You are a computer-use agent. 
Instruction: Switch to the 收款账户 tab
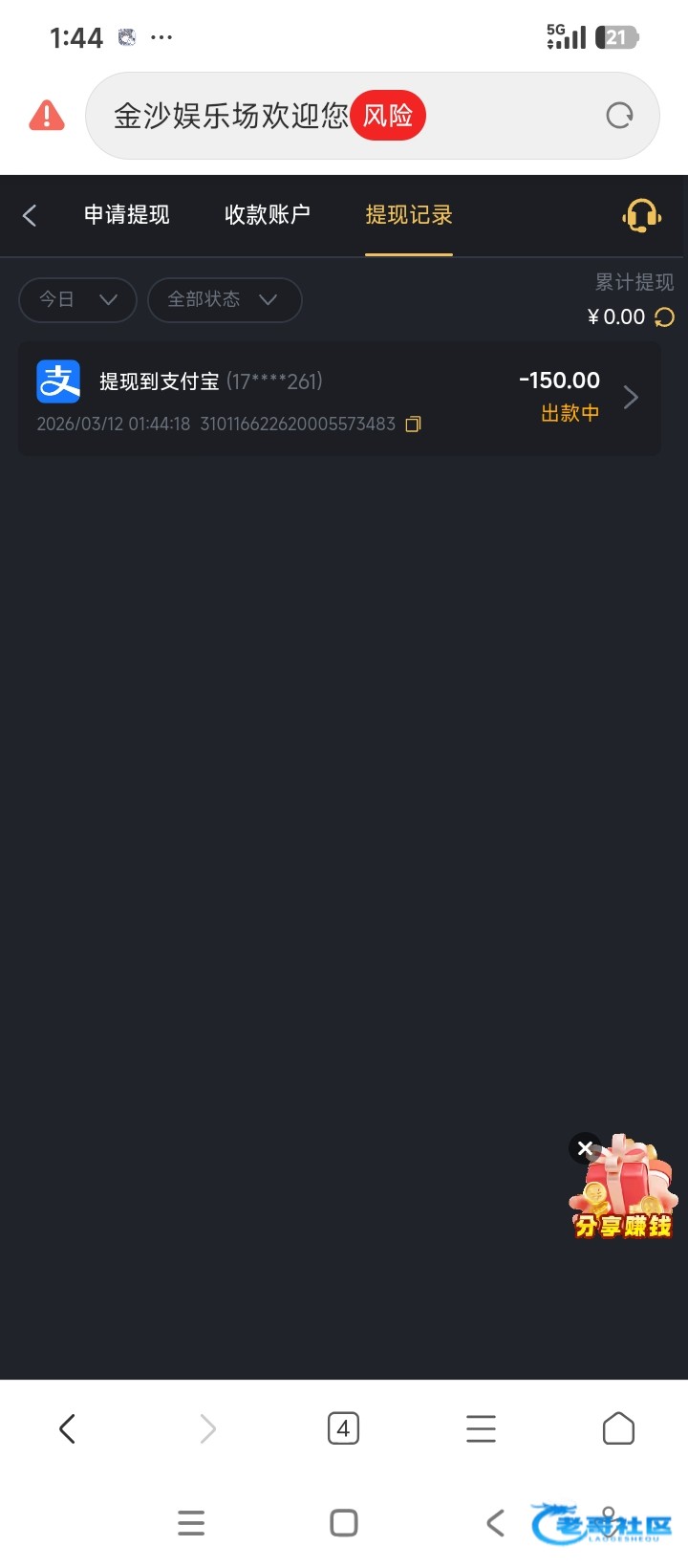(x=268, y=215)
